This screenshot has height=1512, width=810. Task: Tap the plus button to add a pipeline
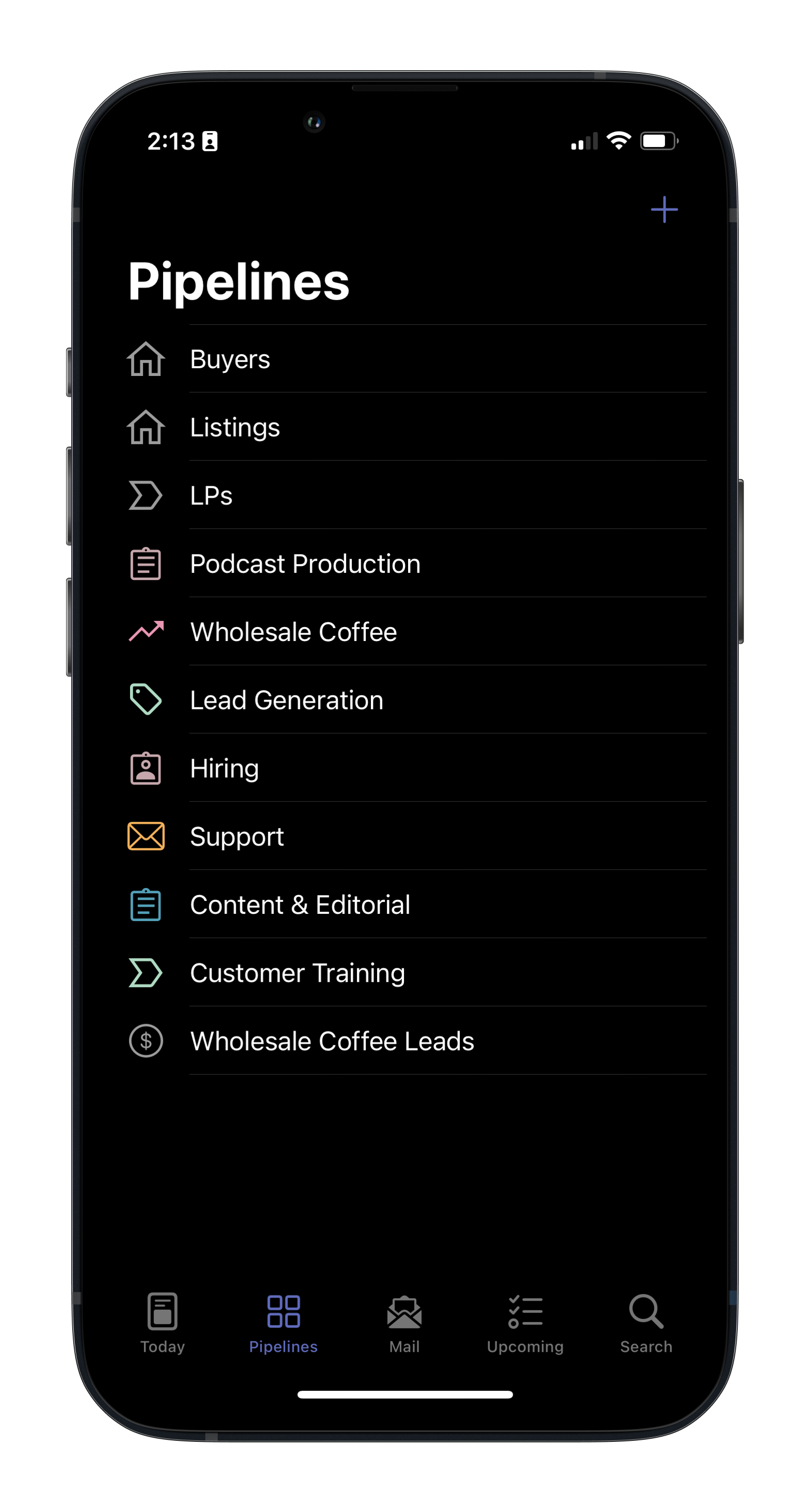click(x=665, y=209)
